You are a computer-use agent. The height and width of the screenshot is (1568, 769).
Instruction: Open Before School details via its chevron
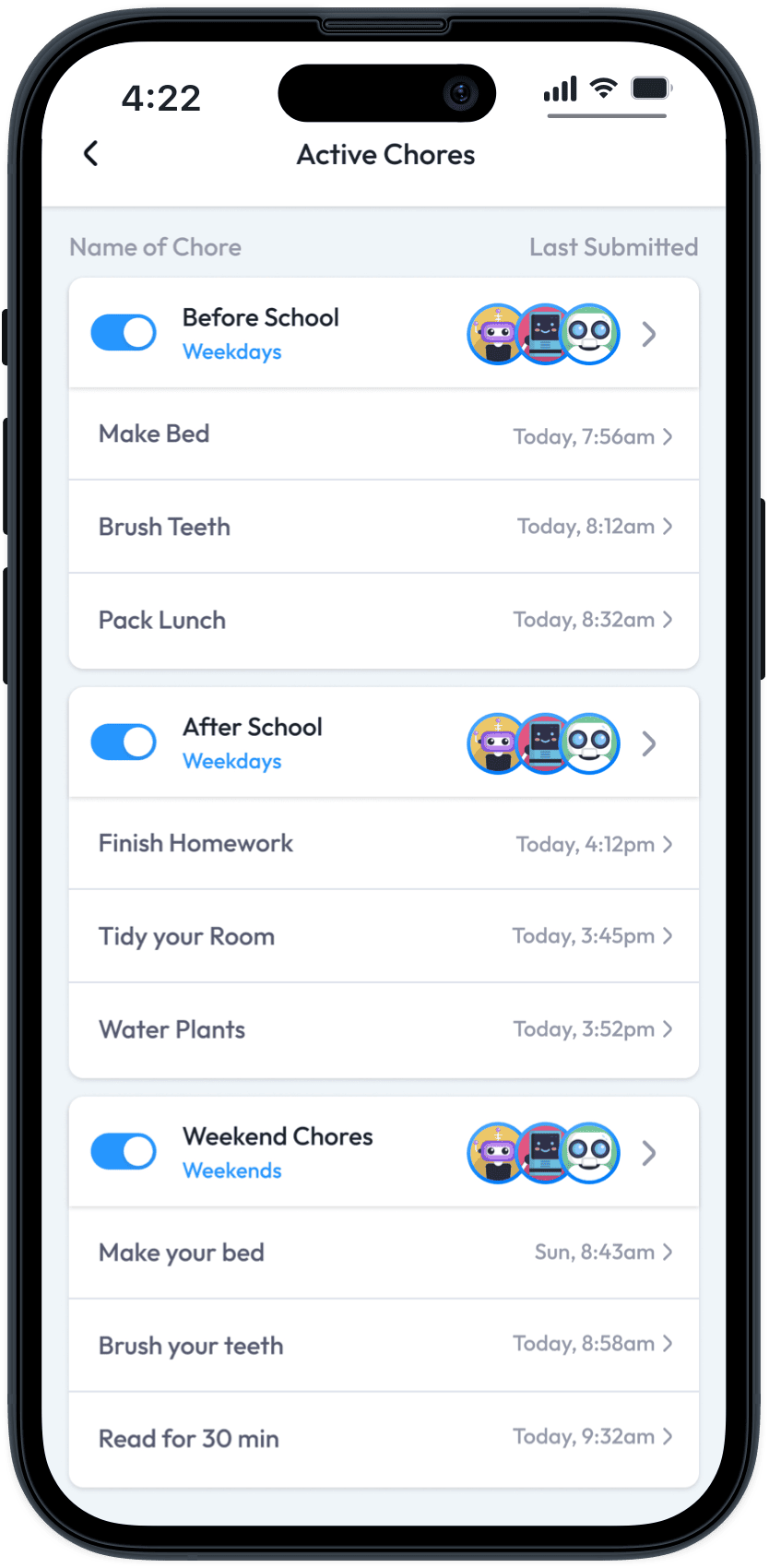pos(649,334)
